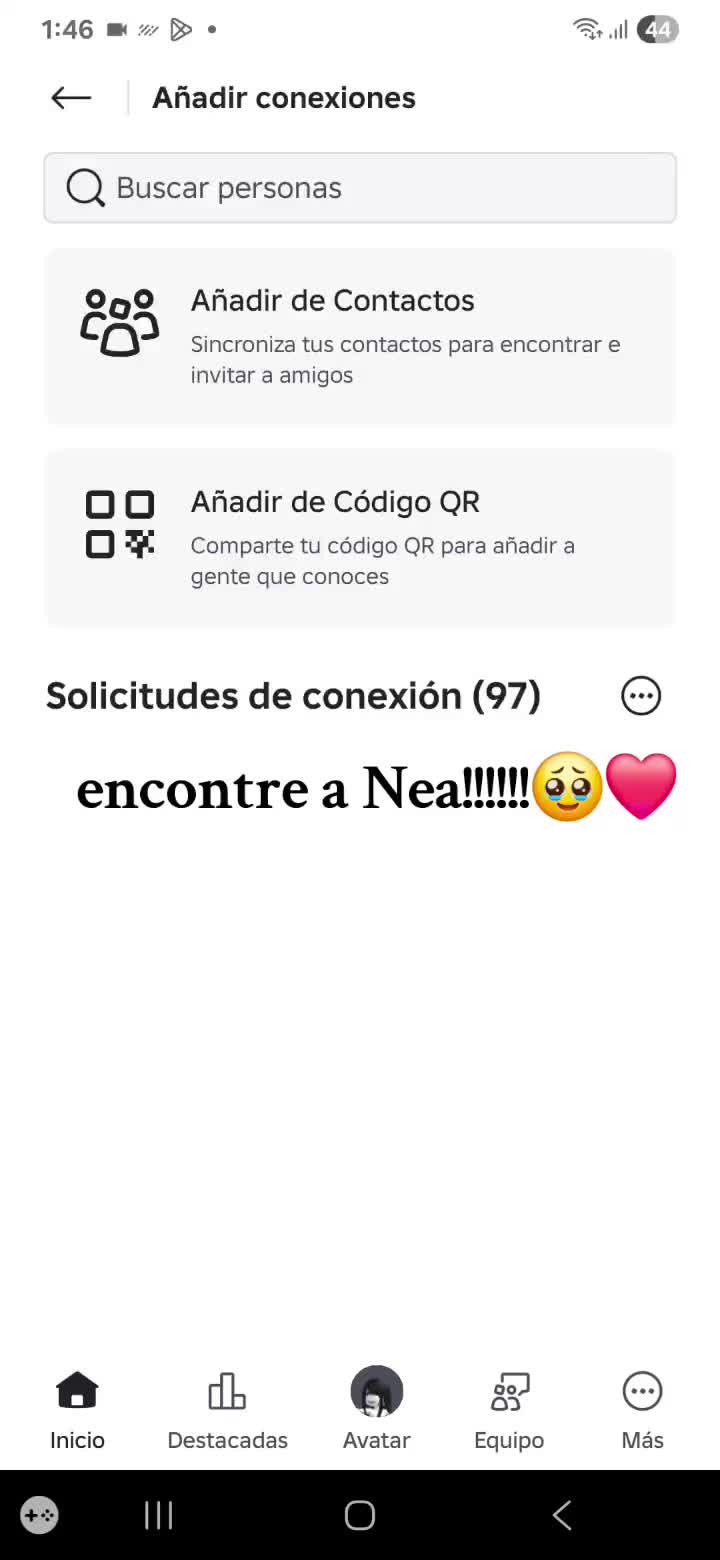Switch to the Inicio tab

tap(77, 1411)
